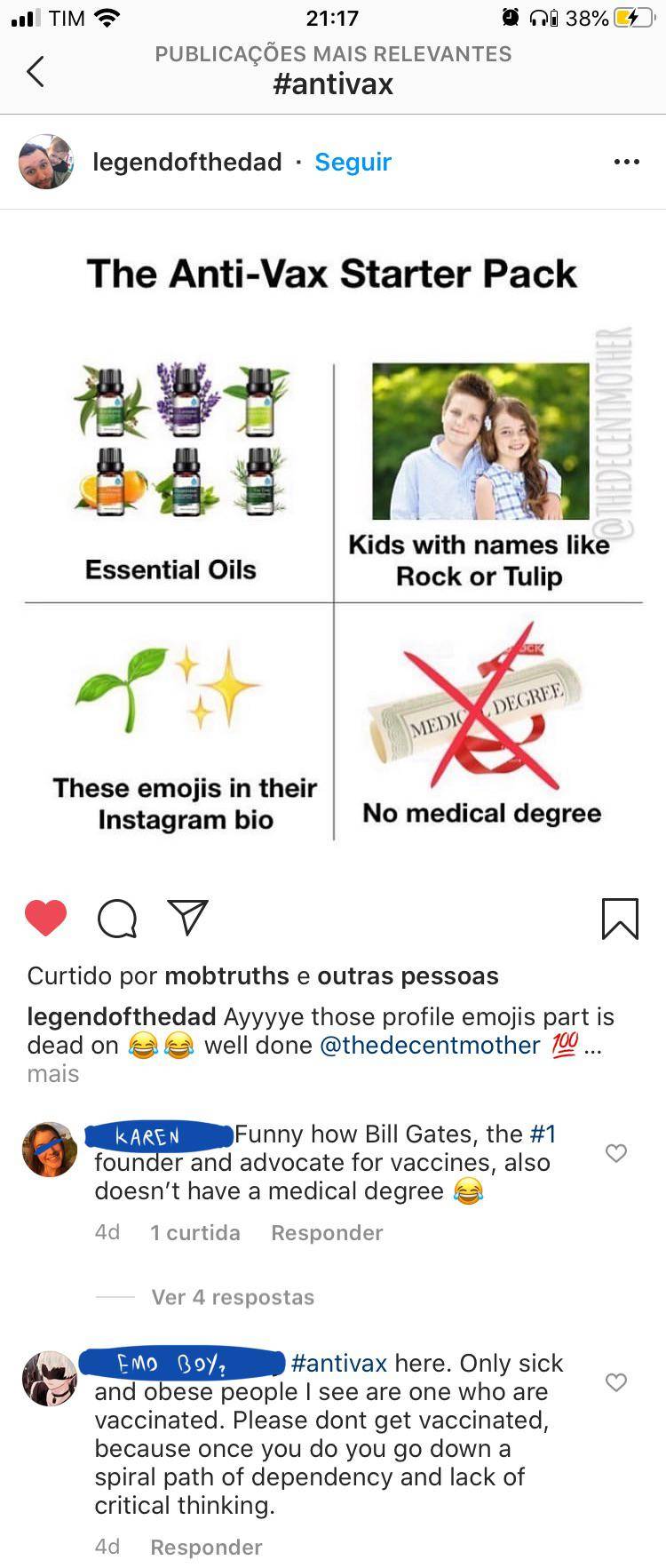
Task: Like the comment about Bill Gates
Action: coord(615,1152)
